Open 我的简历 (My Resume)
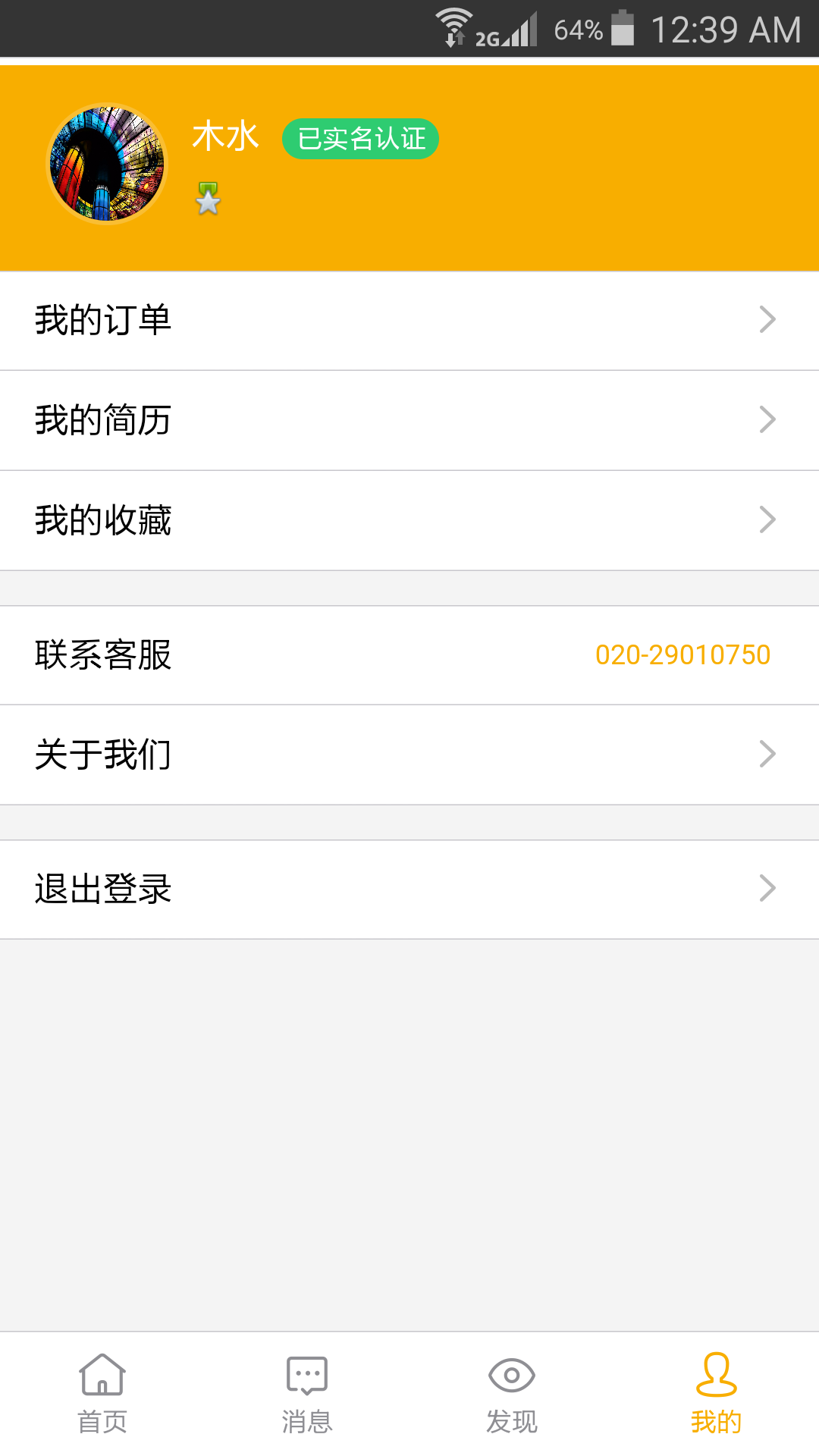 (409, 420)
